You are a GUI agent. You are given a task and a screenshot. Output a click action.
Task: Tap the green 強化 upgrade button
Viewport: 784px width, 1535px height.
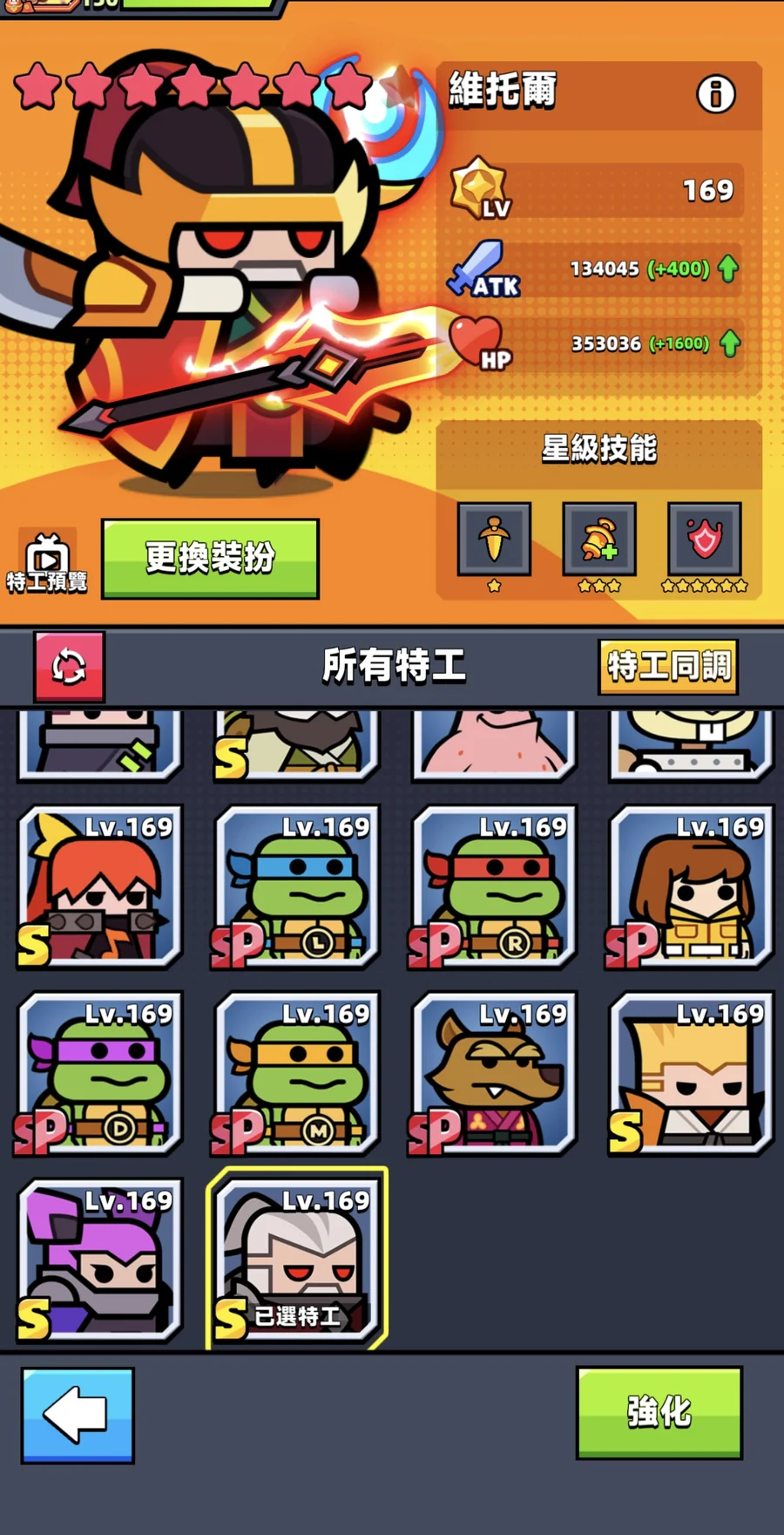[x=659, y=1412]
